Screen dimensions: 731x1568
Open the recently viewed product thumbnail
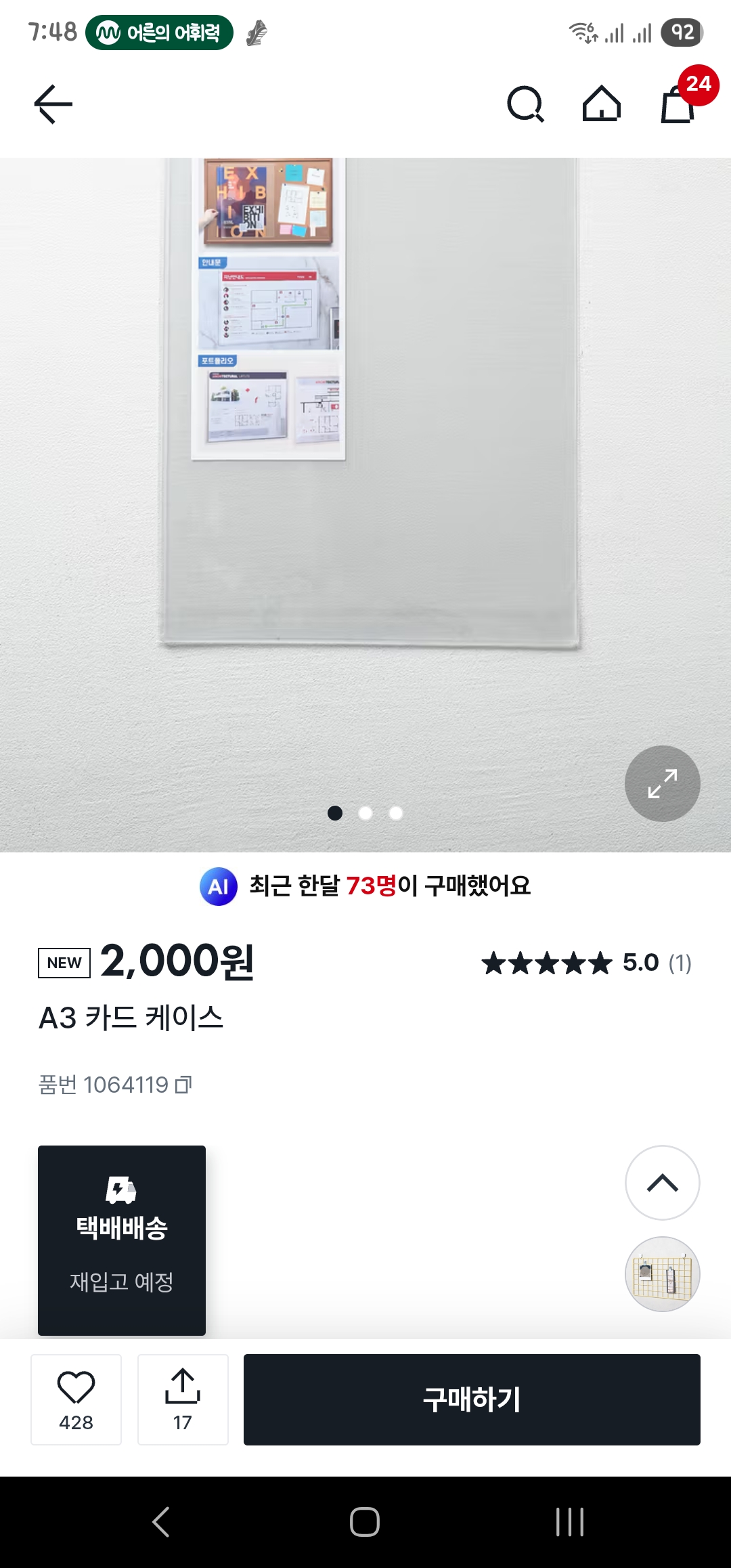(x=662, y=1273)
